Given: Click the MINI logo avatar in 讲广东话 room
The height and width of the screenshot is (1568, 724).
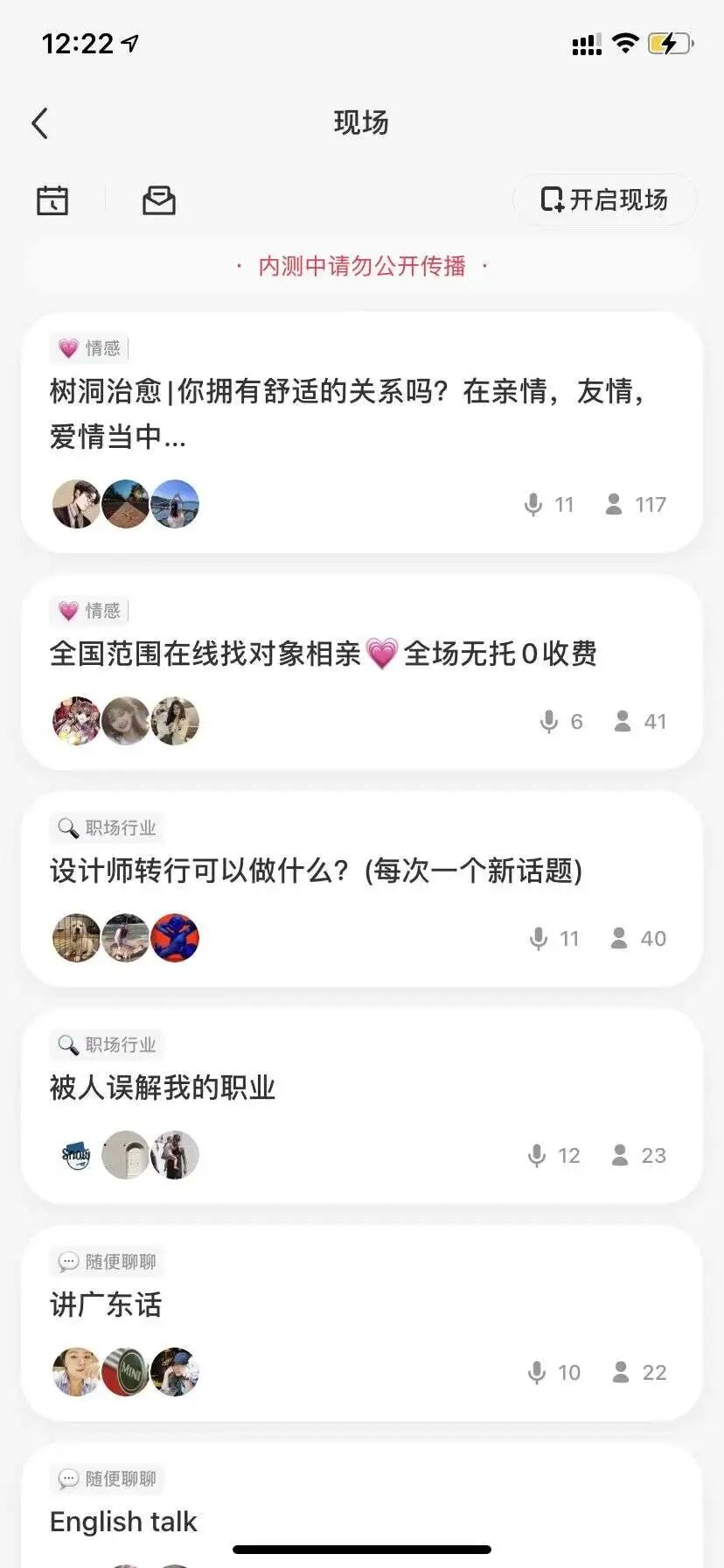Looking at the screenshot, I should coord(125,1372).
